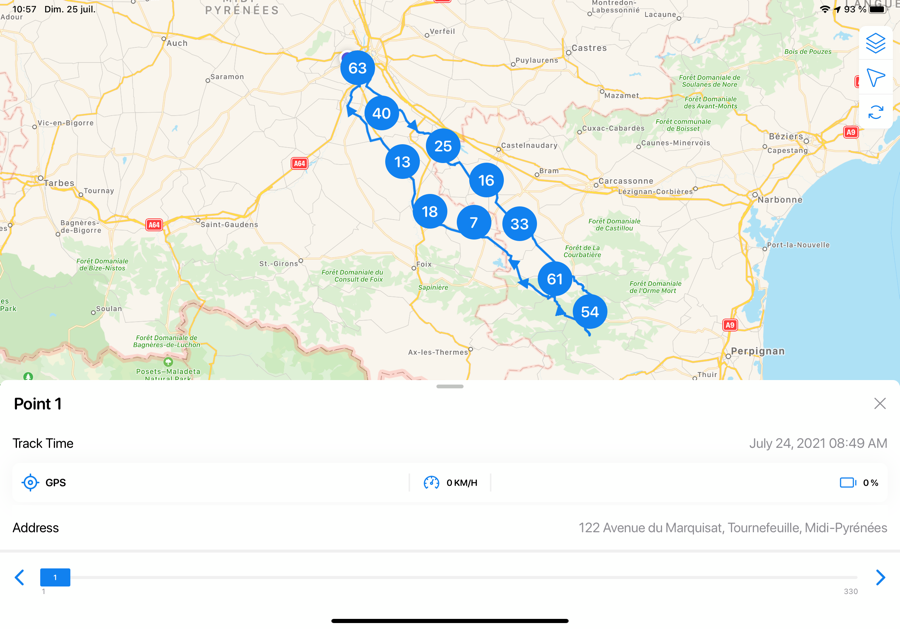Tap the point slider handle marked 1

click(x=55, y=577)
